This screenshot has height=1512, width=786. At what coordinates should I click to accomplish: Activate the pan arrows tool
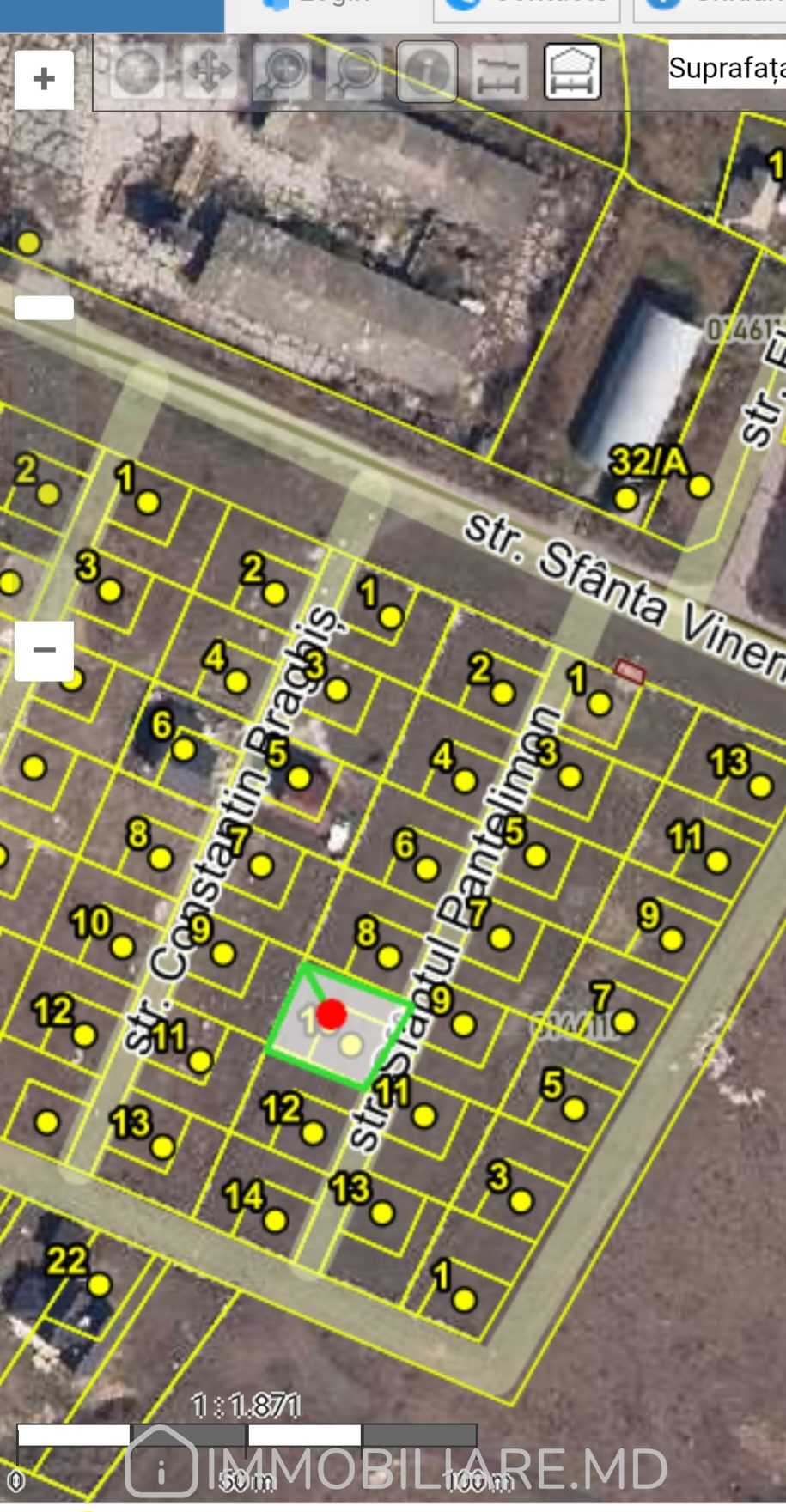coord(209,72)
